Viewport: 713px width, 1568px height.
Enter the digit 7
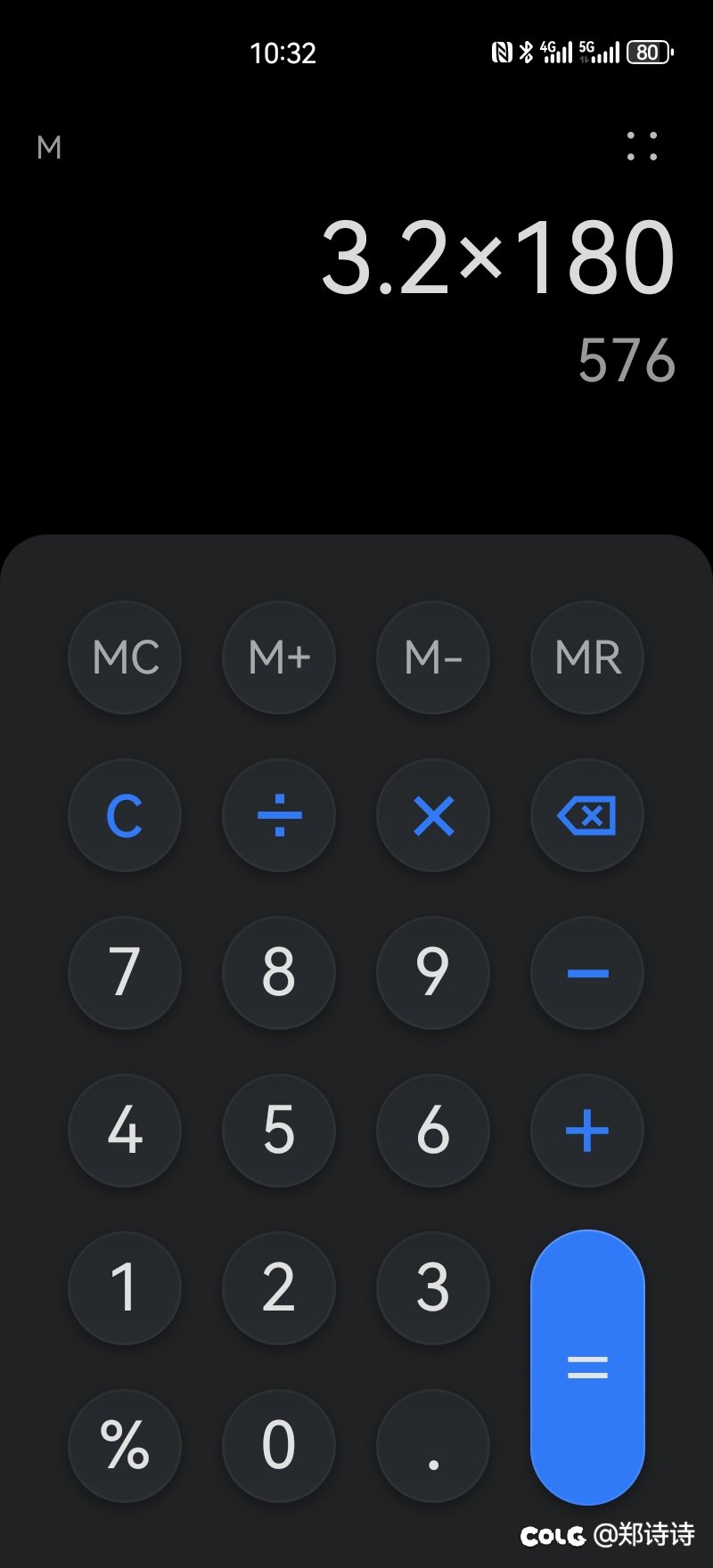[x=125, y=973]
